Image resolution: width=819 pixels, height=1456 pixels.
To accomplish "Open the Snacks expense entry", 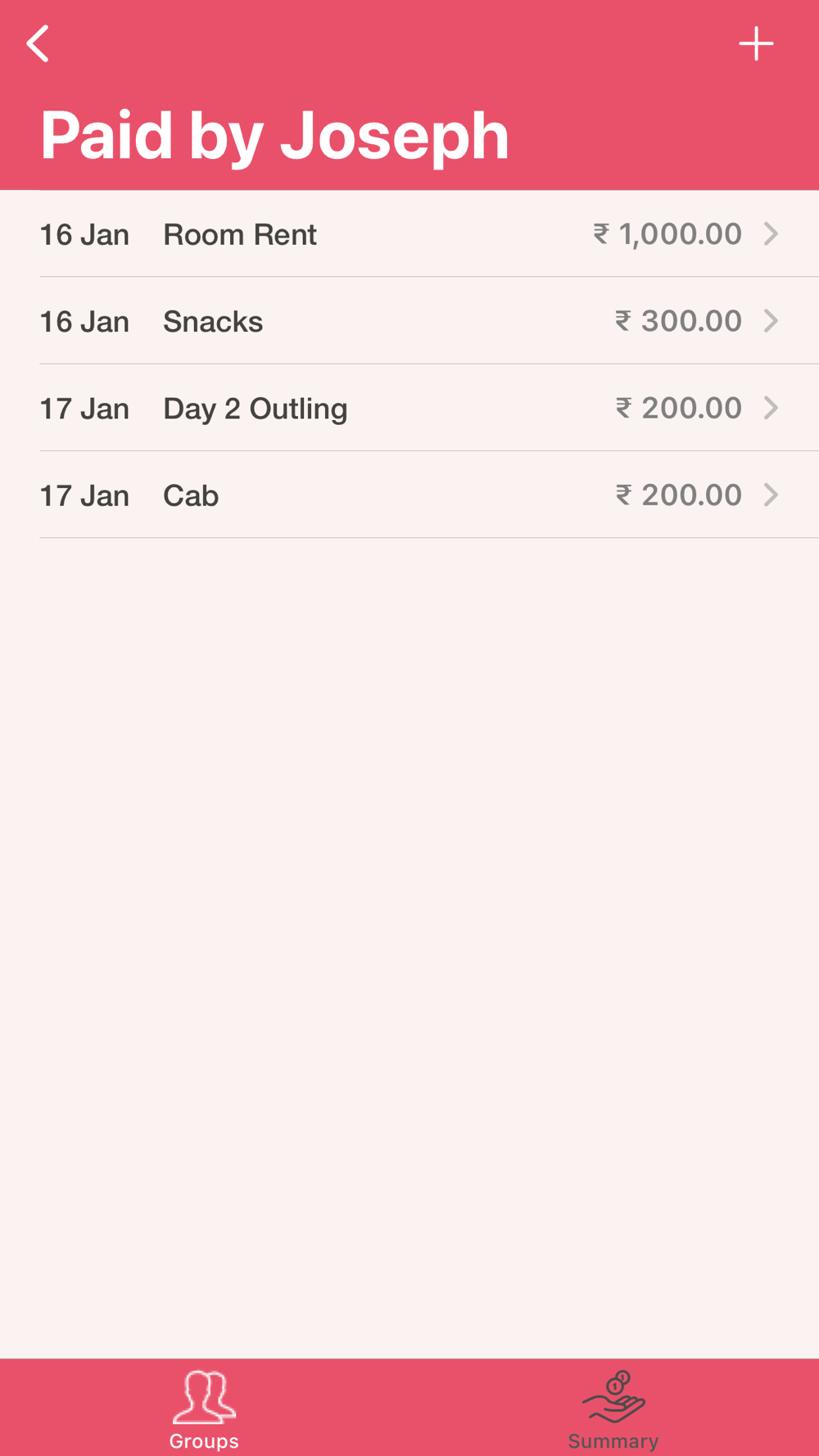I will coord(409,321).
